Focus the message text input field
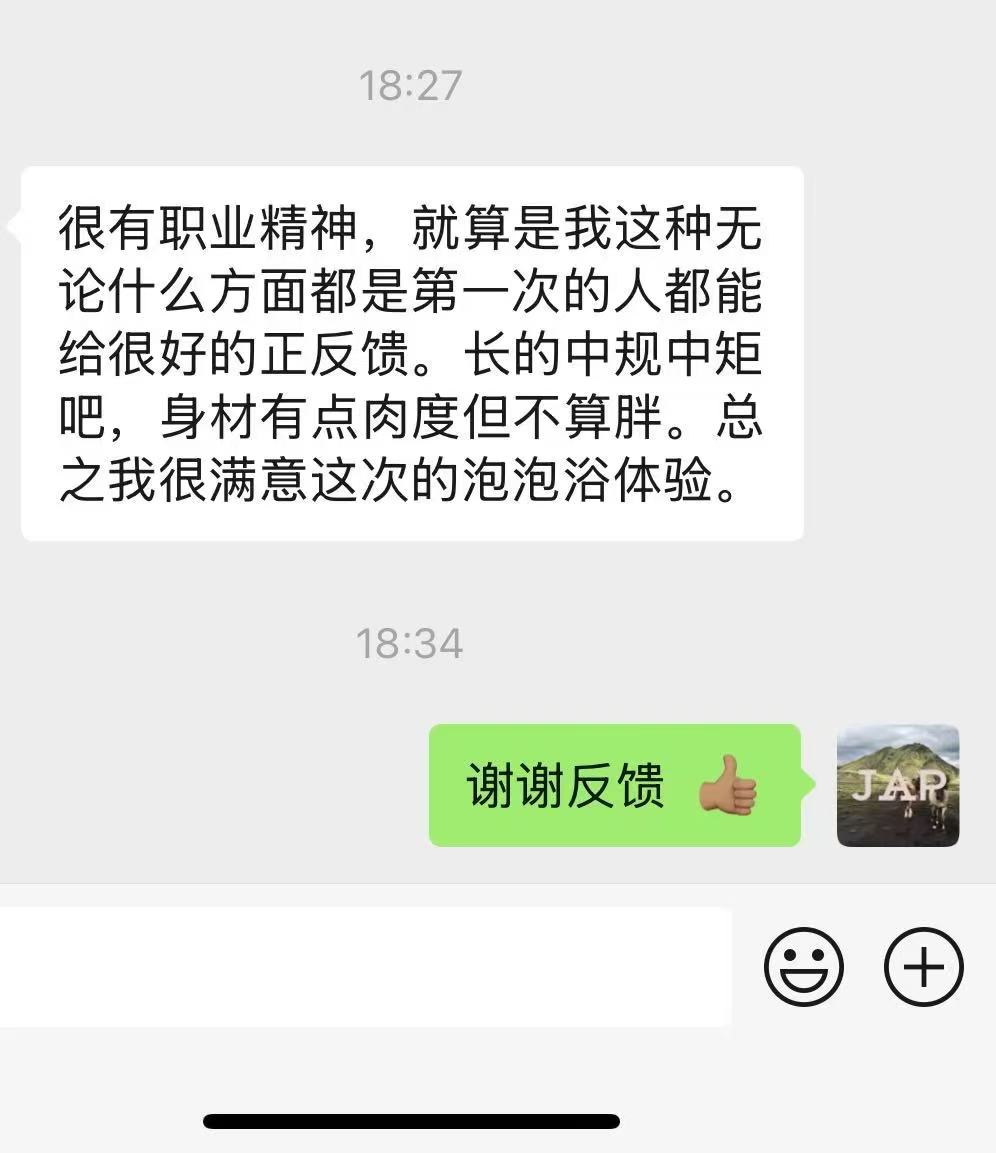Image resolution: width=996 pixels, height=1153 pixels. click(365, 967)
